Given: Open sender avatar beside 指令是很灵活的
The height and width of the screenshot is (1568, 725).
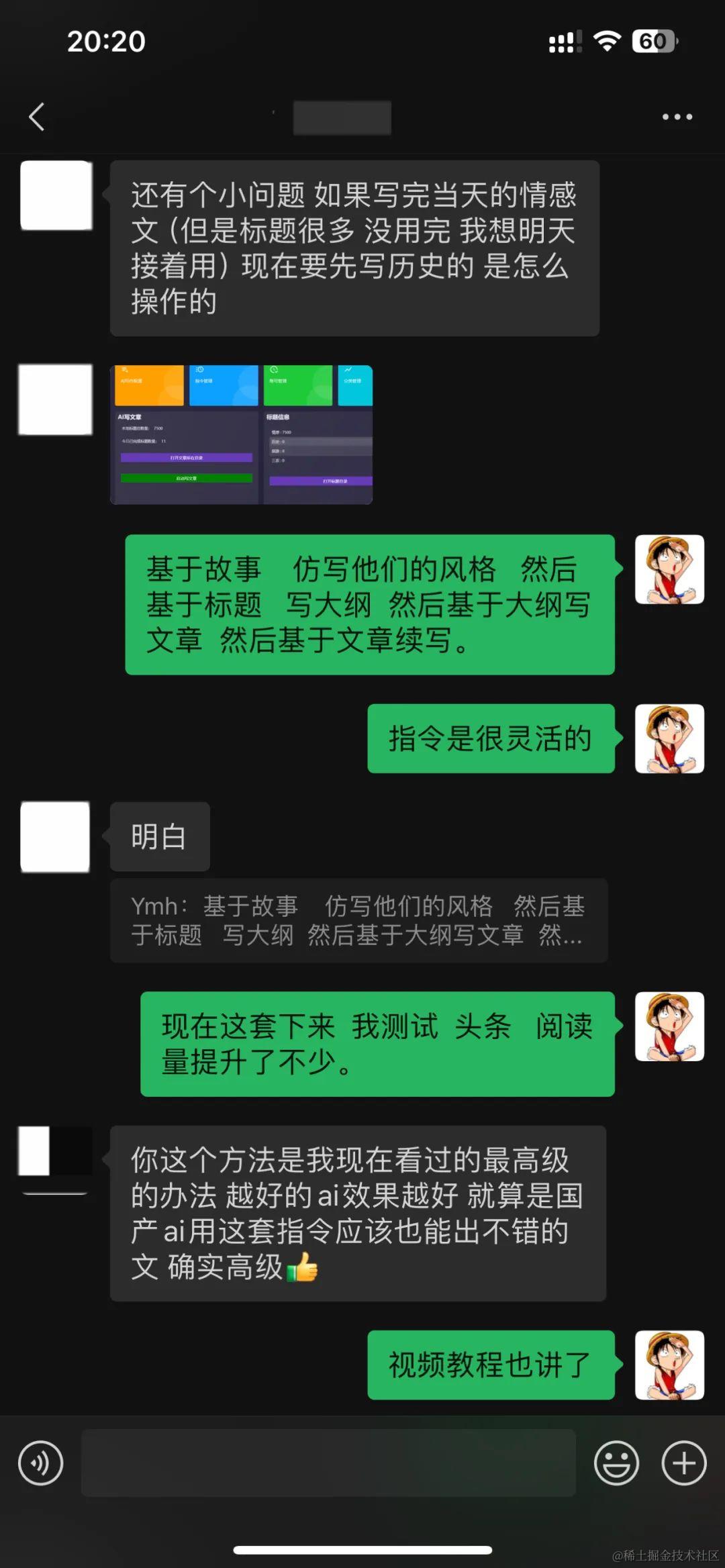Looking at the screenshot, I should 669,738.
